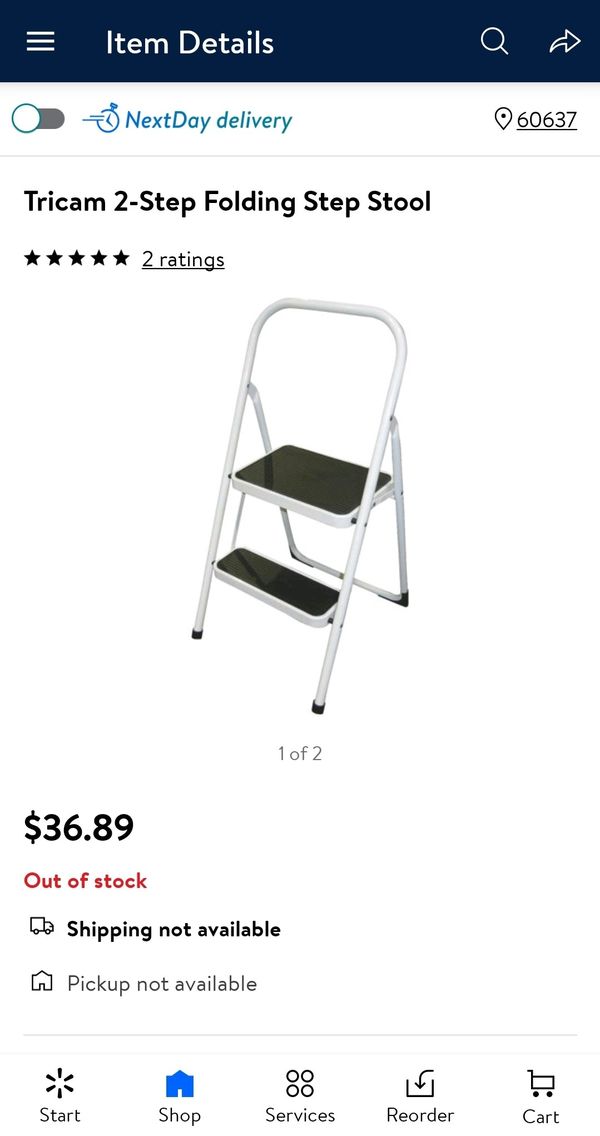Open the Cart tab
600x1136 pixels.
540,1095
